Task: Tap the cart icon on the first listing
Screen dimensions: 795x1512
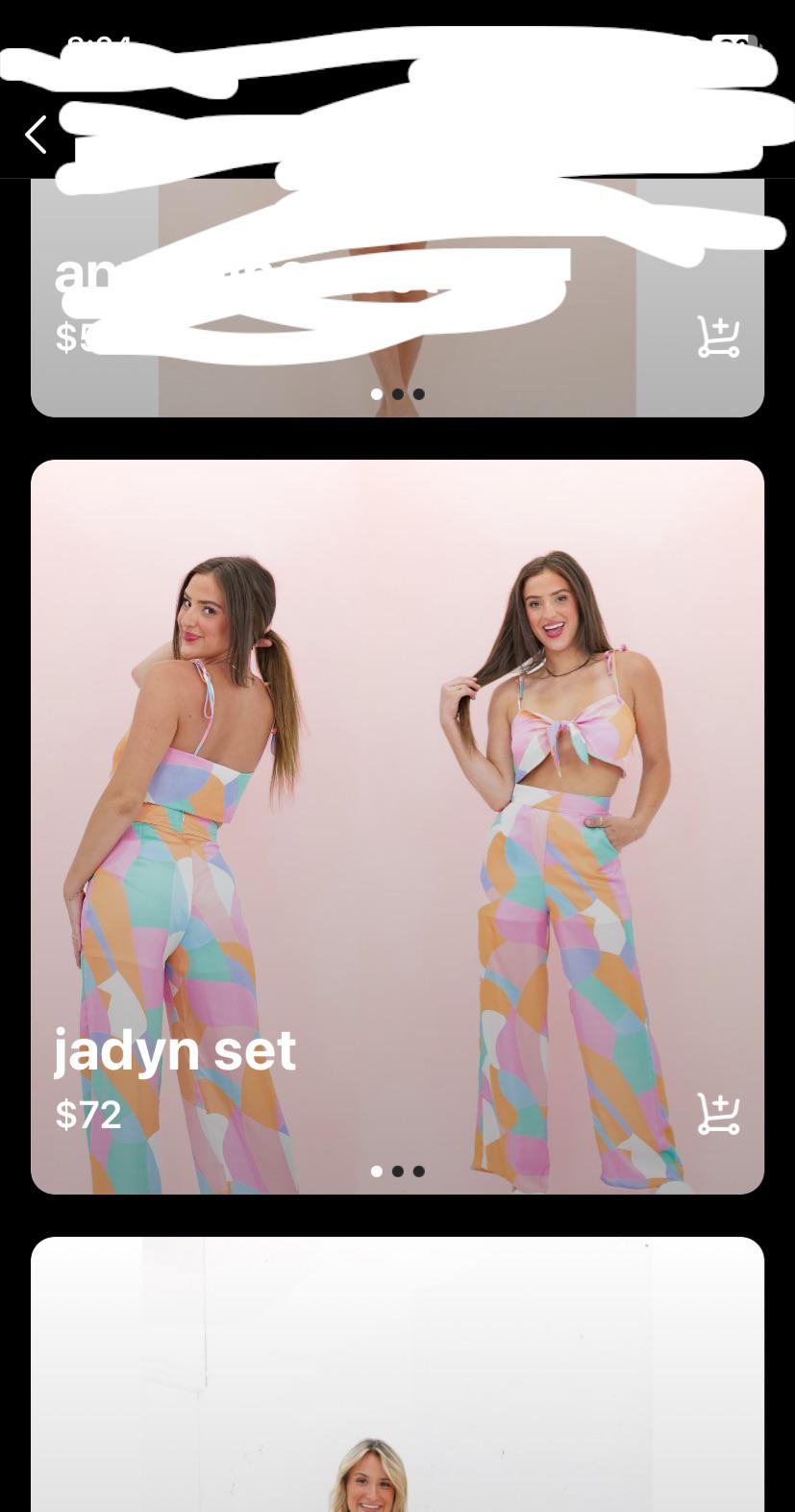Action: click(x=718, y=336)
